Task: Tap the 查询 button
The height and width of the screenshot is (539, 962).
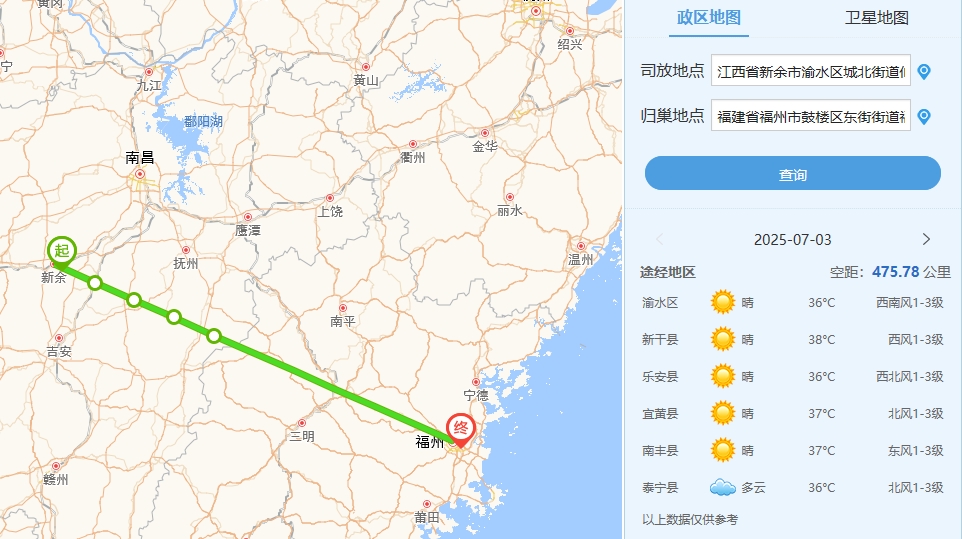Action: click(x=792, y=174)
